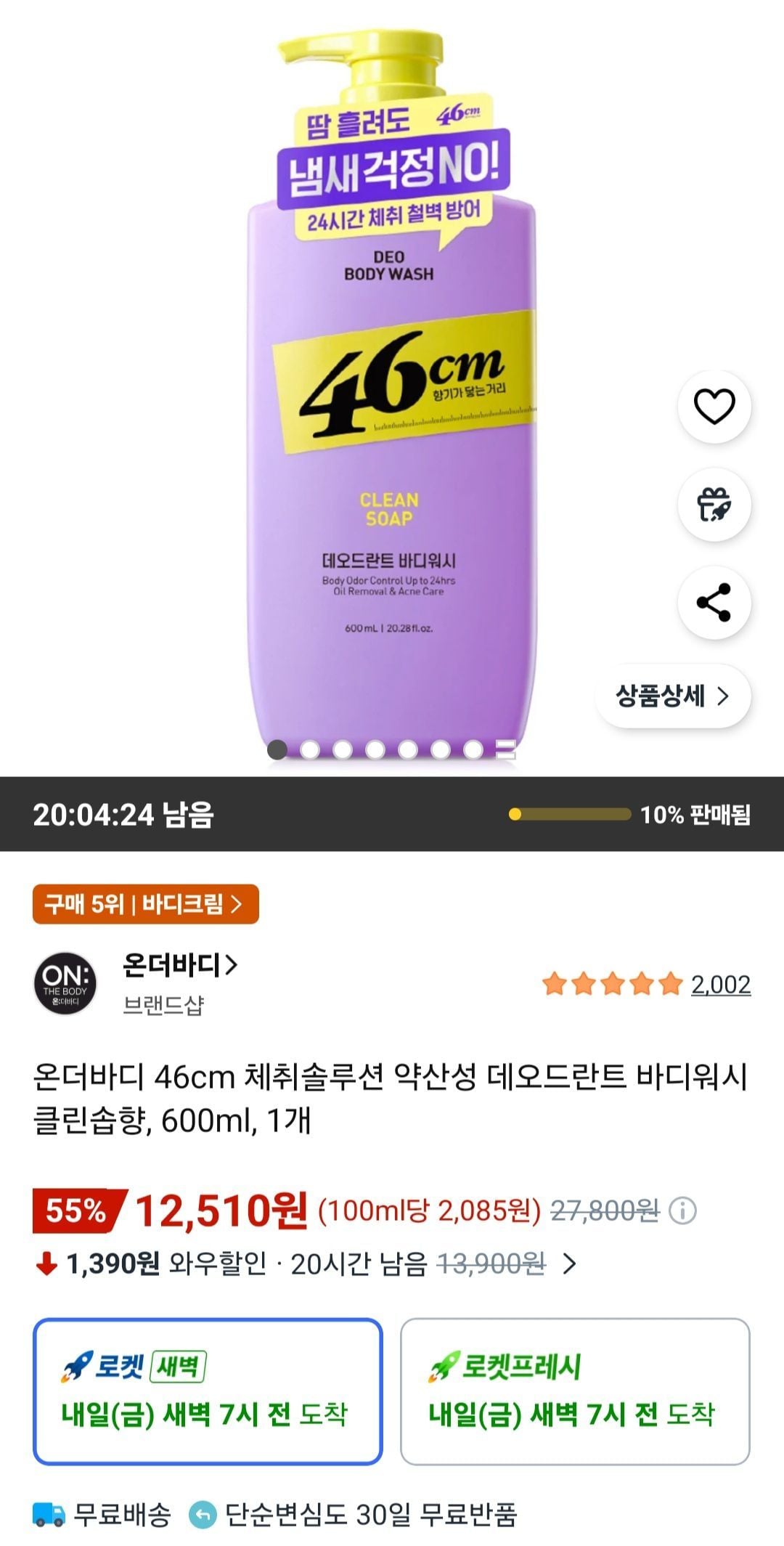Show price info via the info icon
The width and height of the screenshot is (784, 1546).
pos(682,1211)
